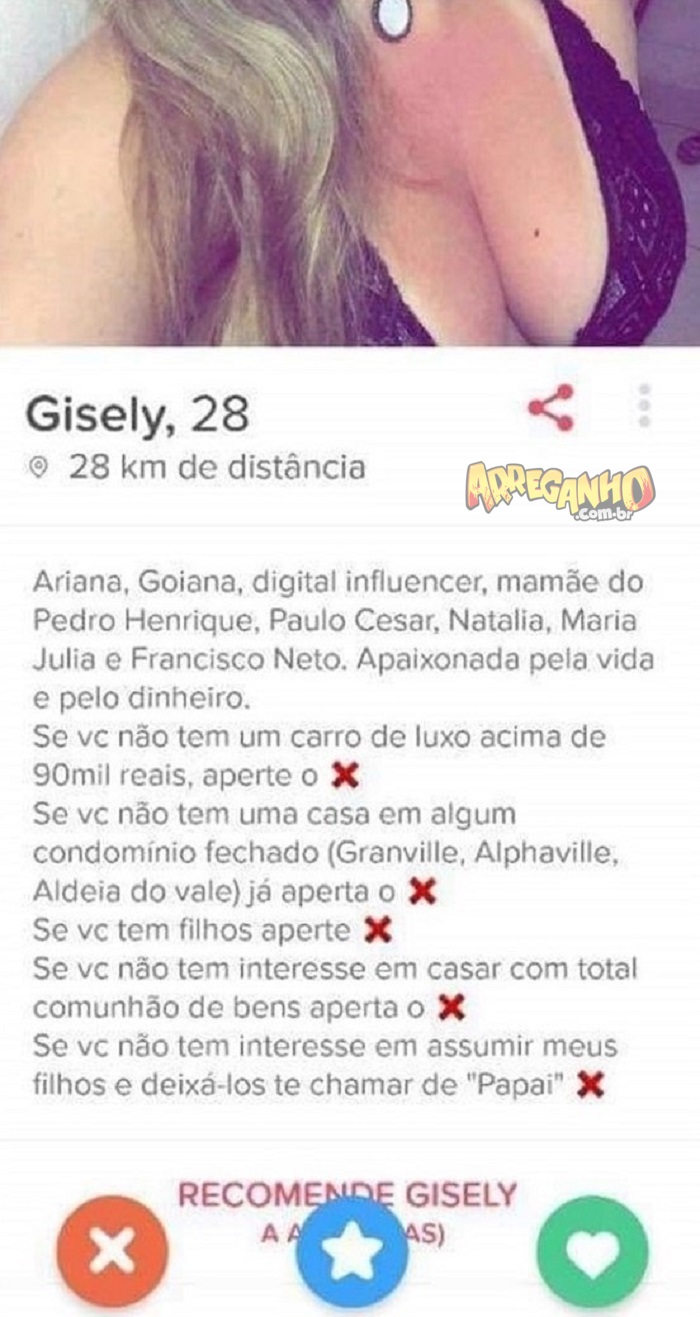Share Gisely's profile

[x=551, y=408]
